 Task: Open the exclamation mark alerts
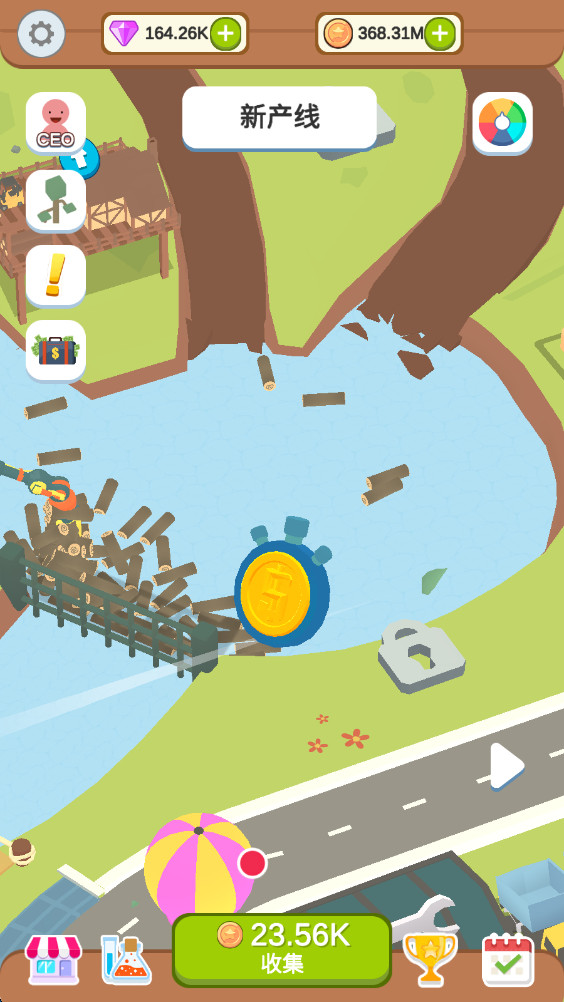click(56, 275)
